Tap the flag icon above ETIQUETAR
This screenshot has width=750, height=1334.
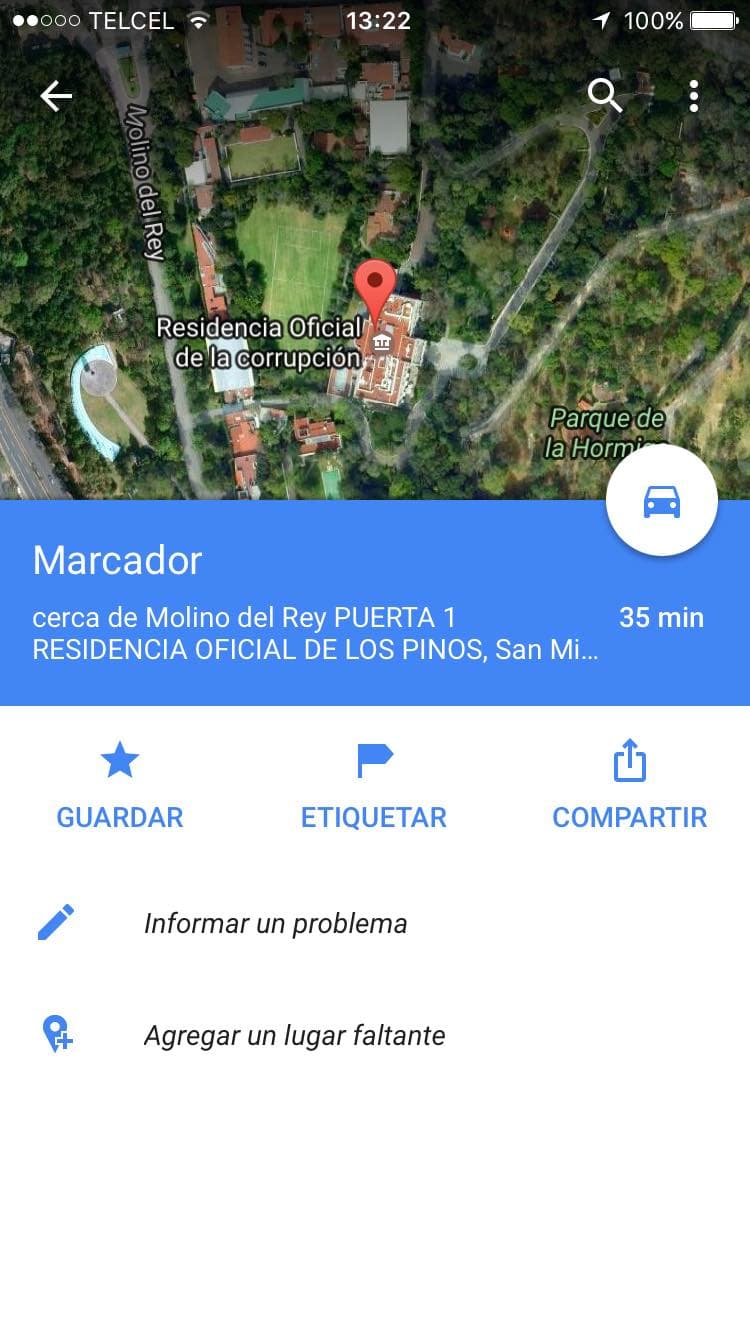(x=374, y=759)
